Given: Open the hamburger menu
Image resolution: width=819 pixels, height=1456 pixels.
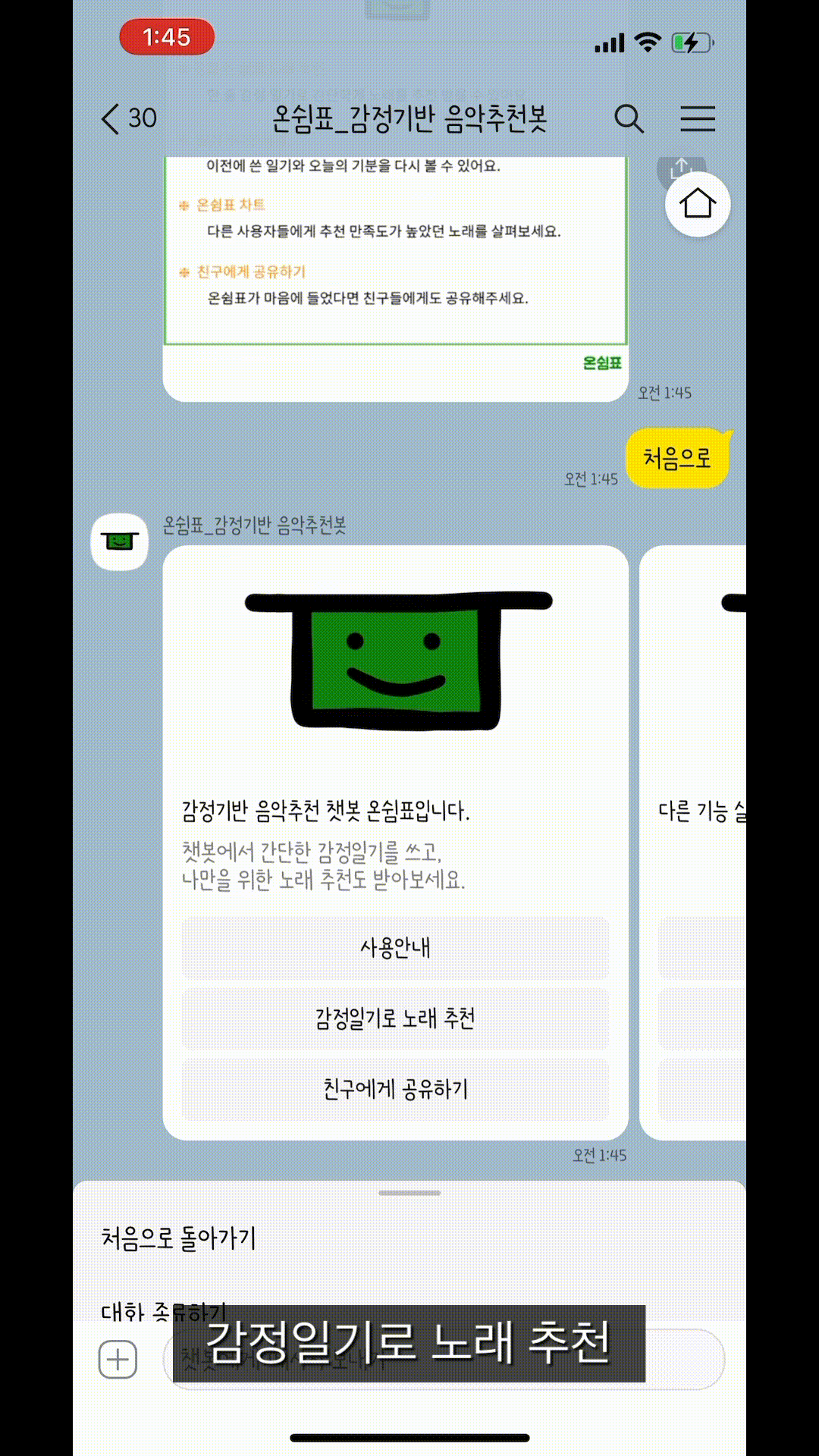Looking at the screenshot, I should click(697, 118).
